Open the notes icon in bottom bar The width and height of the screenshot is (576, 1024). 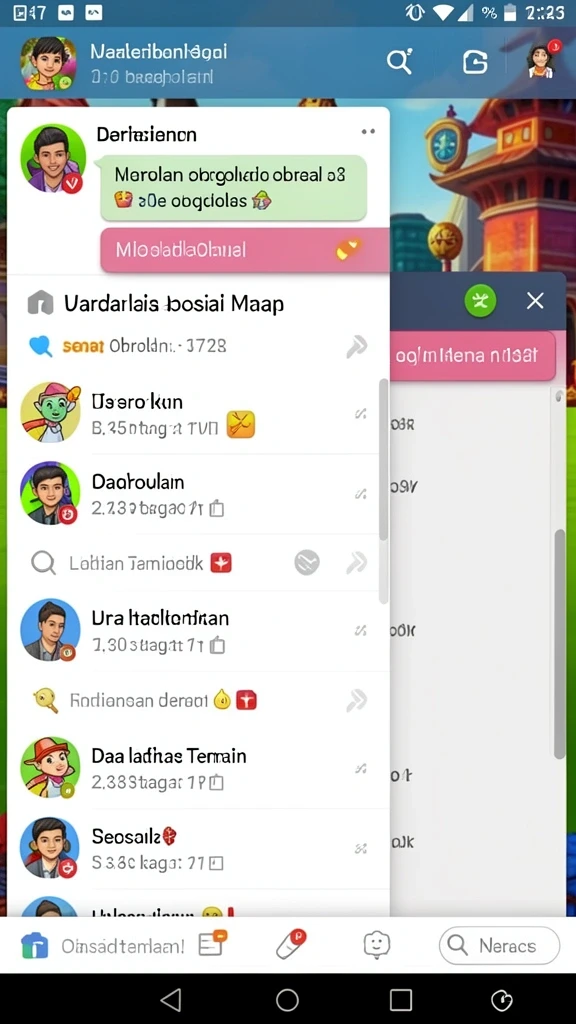tap(212, 944)
